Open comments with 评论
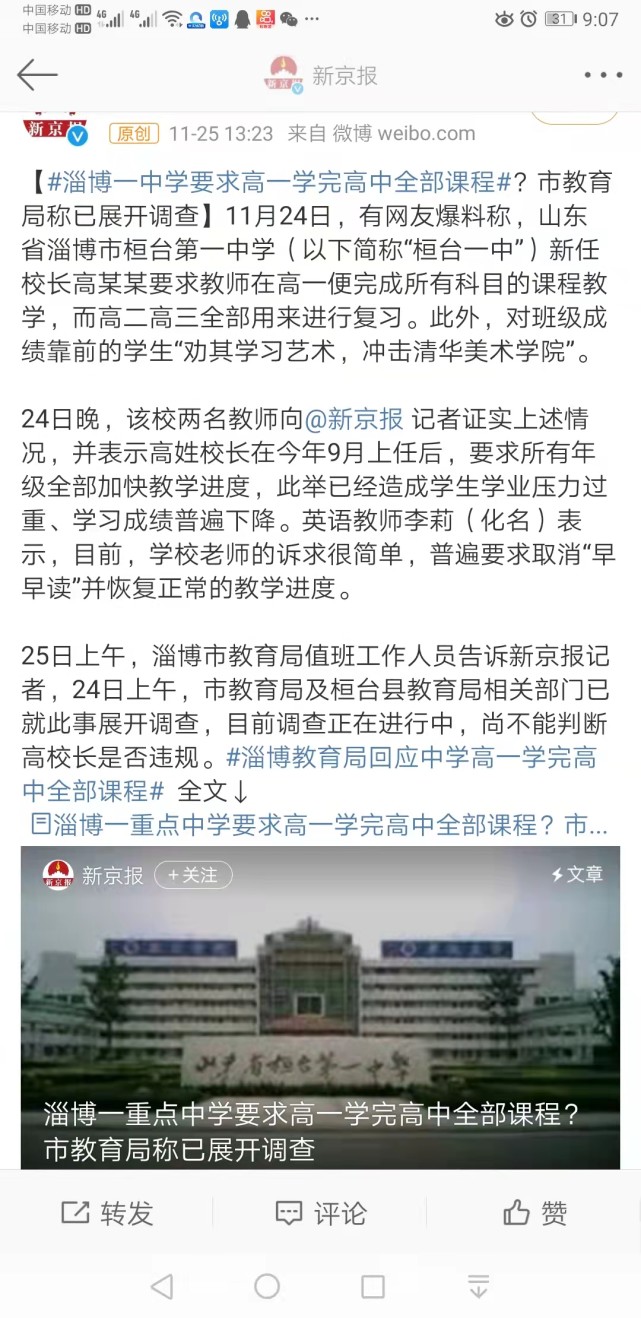Image resolution: width=641 pixels, height=1318 pixels. point(320,1213)
